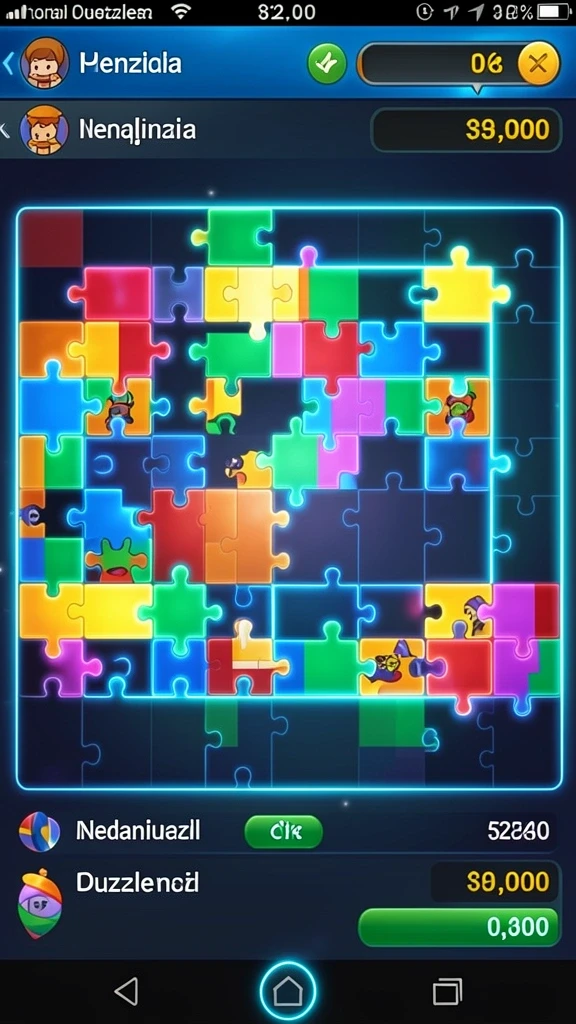Go back with the system back button
The height and width of the screenshot is (1024, 576).
pyautogui.click(x=127, y=991)
